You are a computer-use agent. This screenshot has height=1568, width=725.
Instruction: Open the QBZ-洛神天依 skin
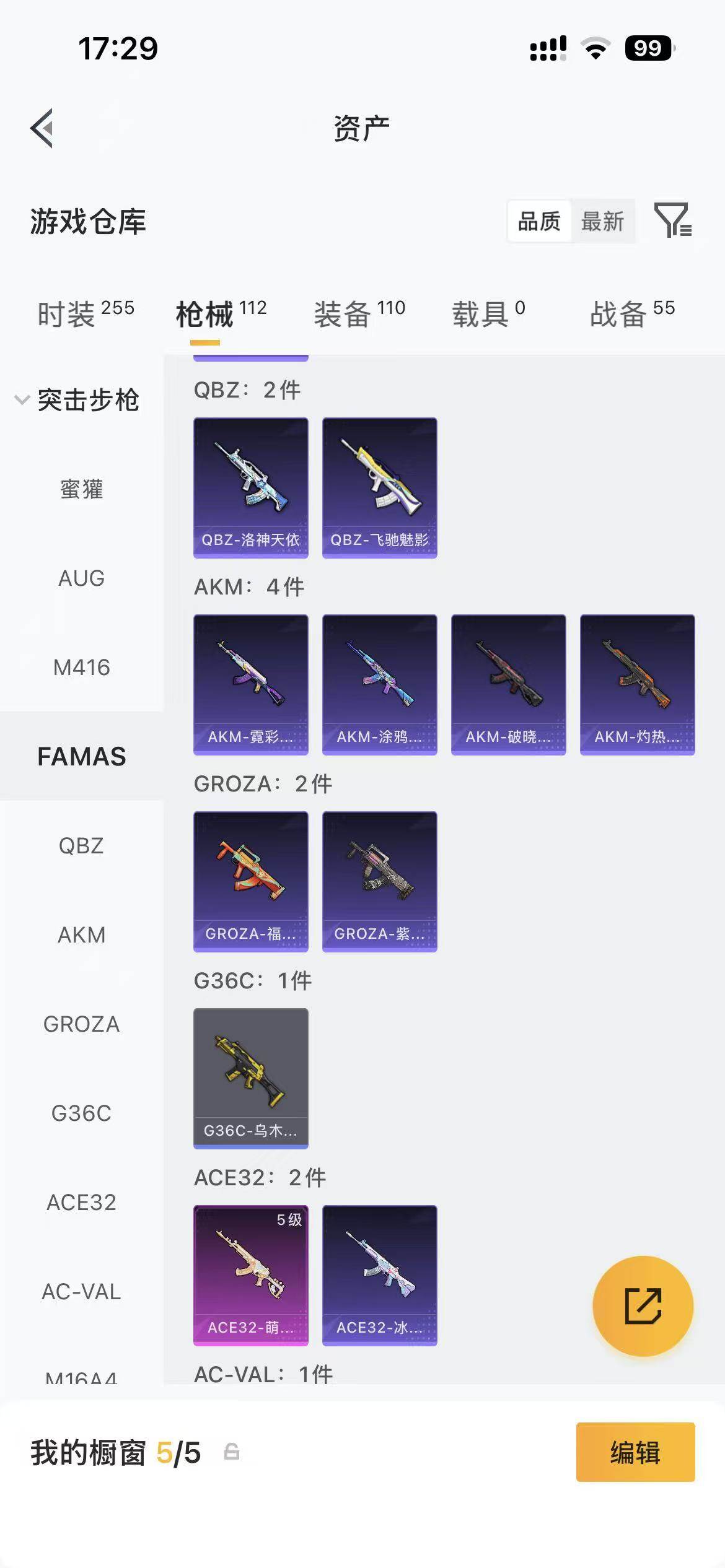coord(250,487)
